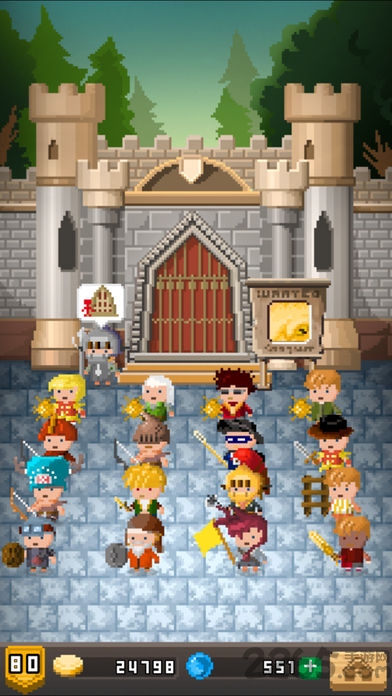Select the hero holding the yellow flag

244,540
